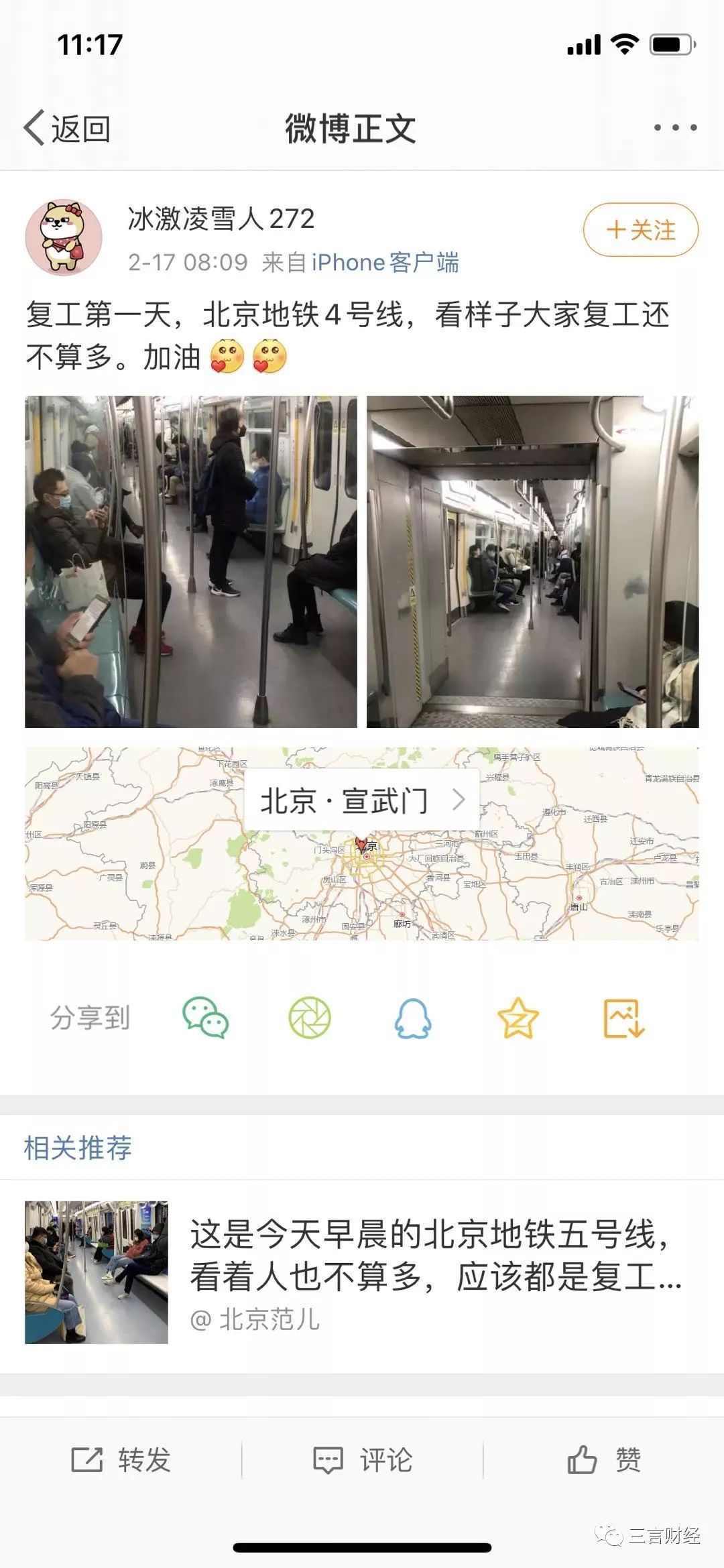Repost with the 转发 button
Viewport: 724px width, 1568px height.
point(121,1460)
